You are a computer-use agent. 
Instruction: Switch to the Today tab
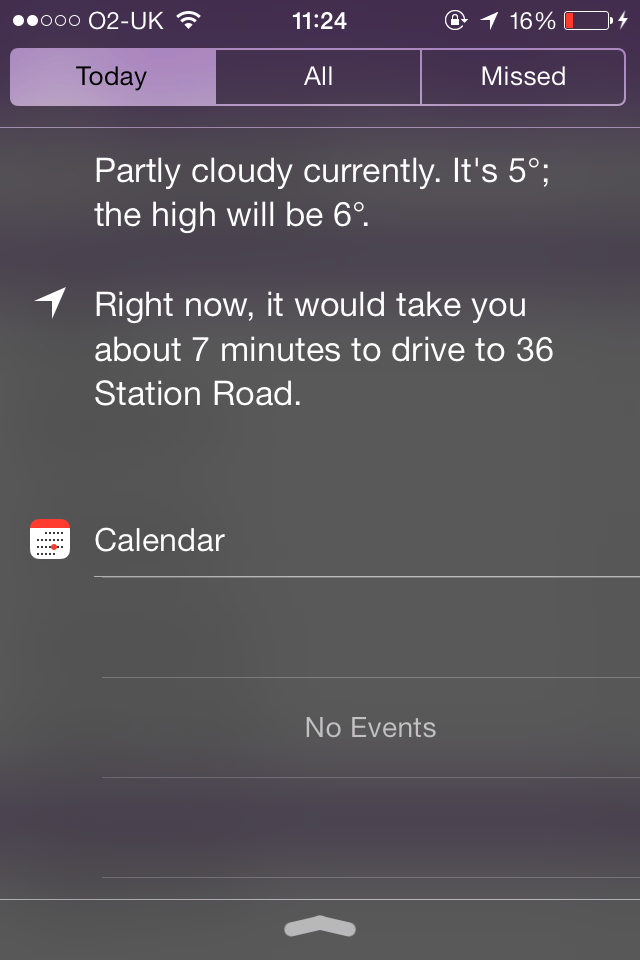pyautogui.click(x=112, y=77)
